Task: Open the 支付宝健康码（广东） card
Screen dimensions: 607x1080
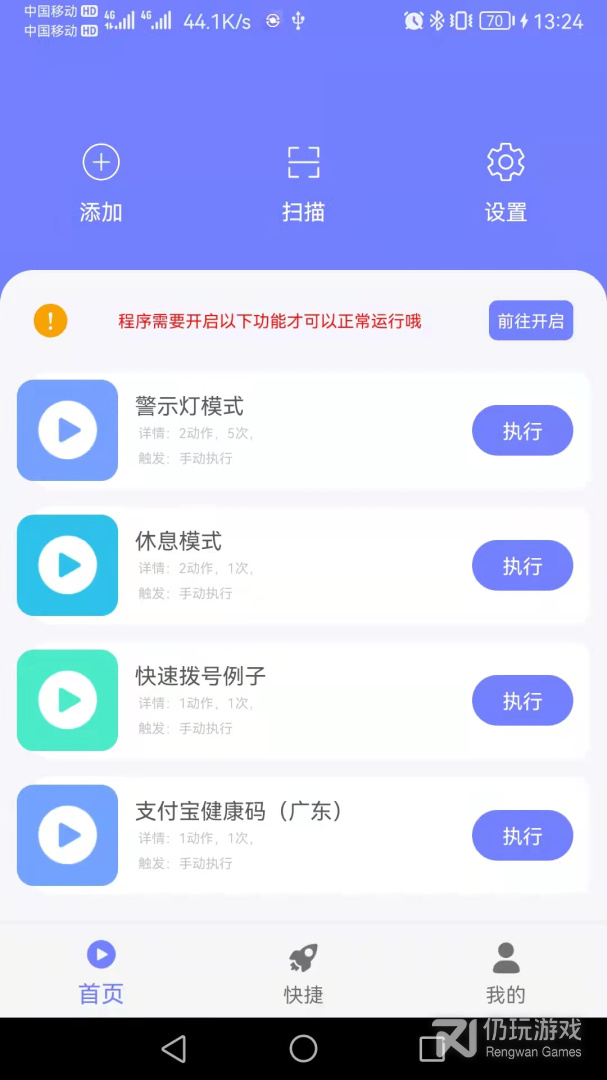Action: 303,835
